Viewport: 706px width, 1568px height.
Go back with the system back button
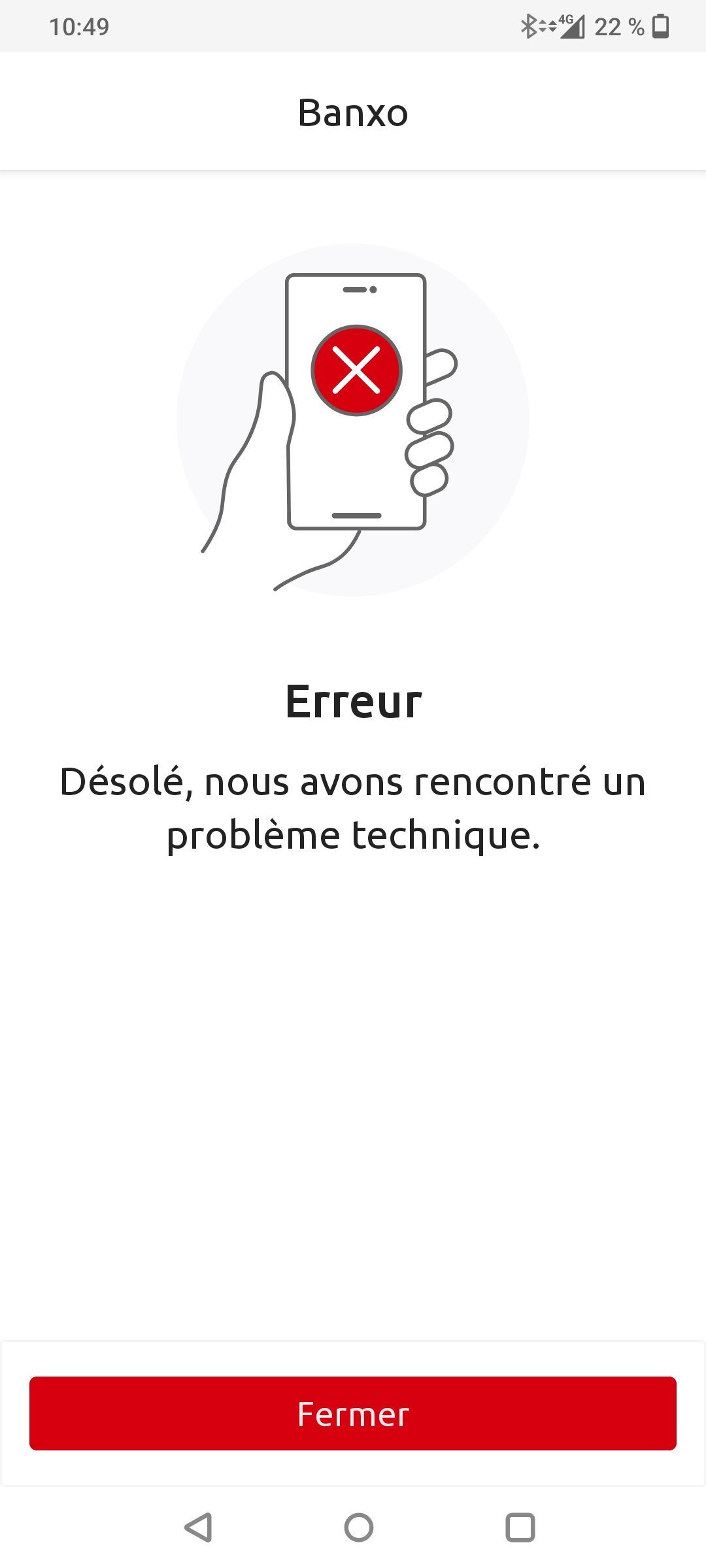pos(198,1527)
